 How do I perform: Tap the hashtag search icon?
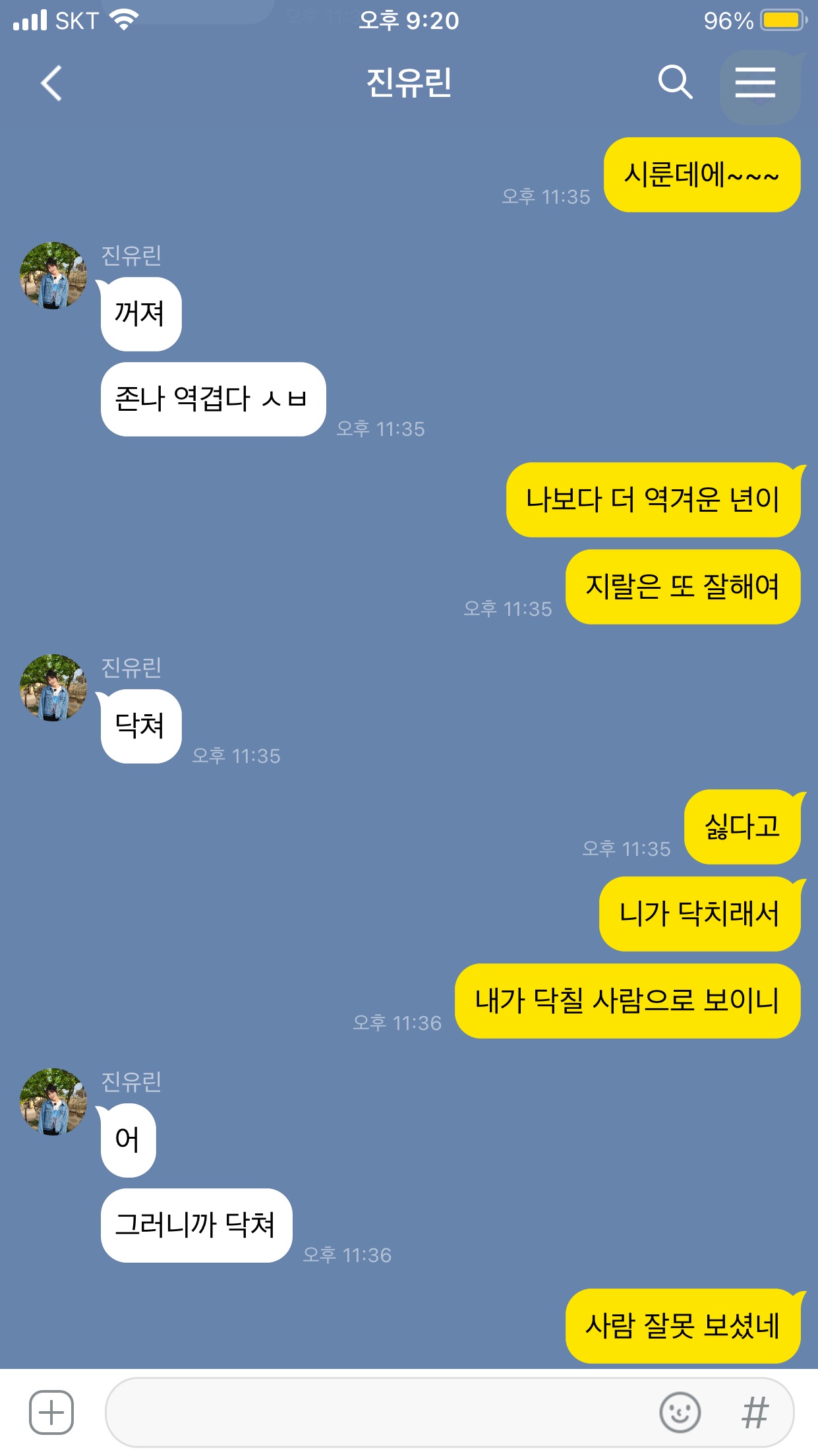pyautogui.click(x=755, y=1412)
